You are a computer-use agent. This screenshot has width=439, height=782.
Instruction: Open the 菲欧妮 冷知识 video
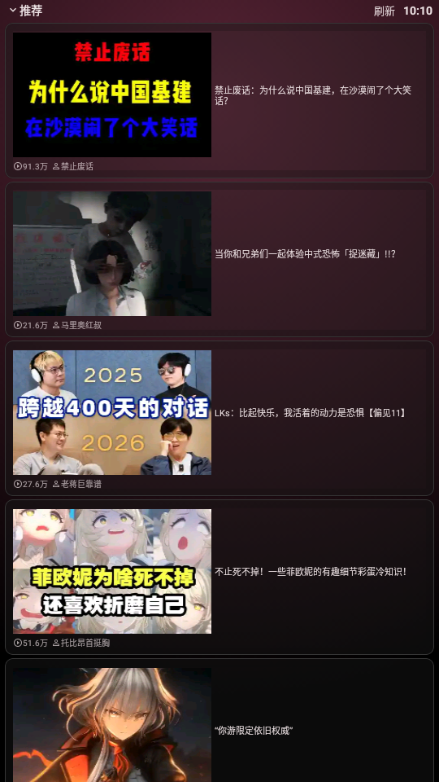pos(220,577)
